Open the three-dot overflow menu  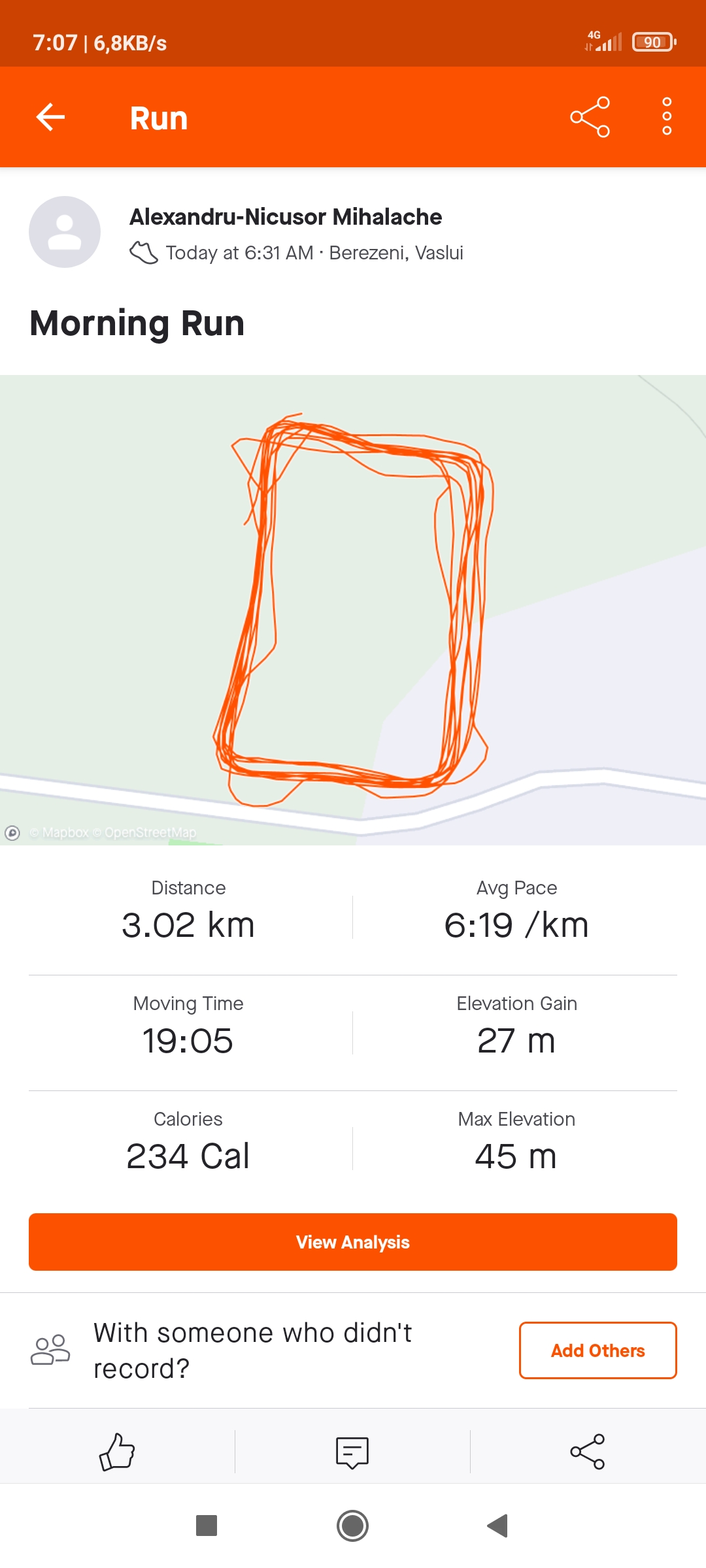tap(666, 118)
